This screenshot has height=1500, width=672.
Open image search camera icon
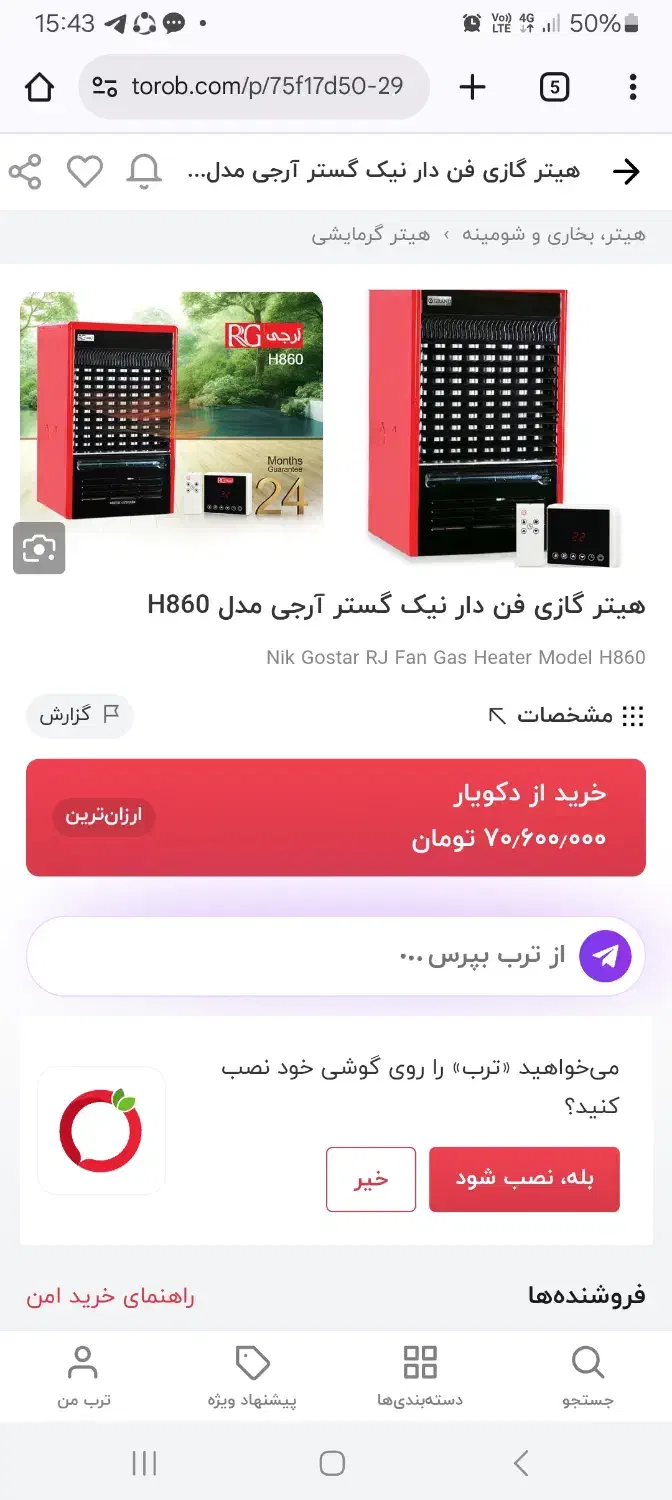coord(39,548)
